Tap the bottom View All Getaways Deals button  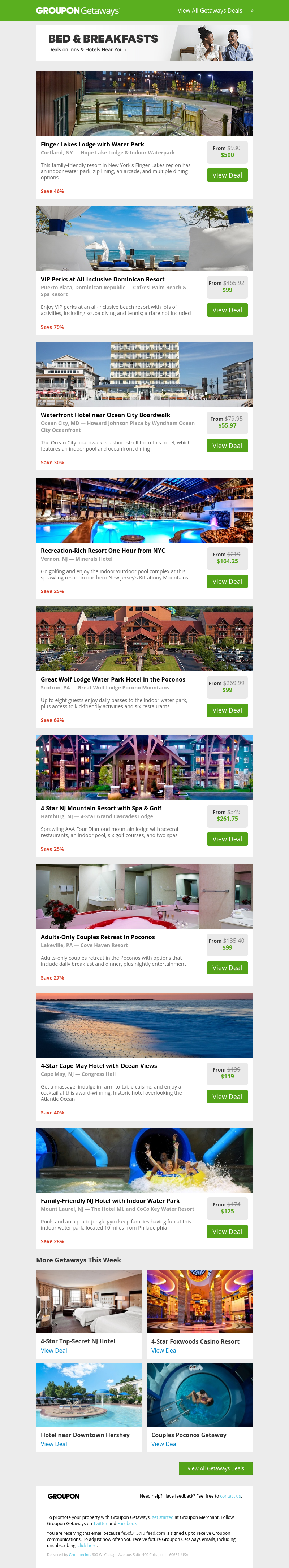215,1469
